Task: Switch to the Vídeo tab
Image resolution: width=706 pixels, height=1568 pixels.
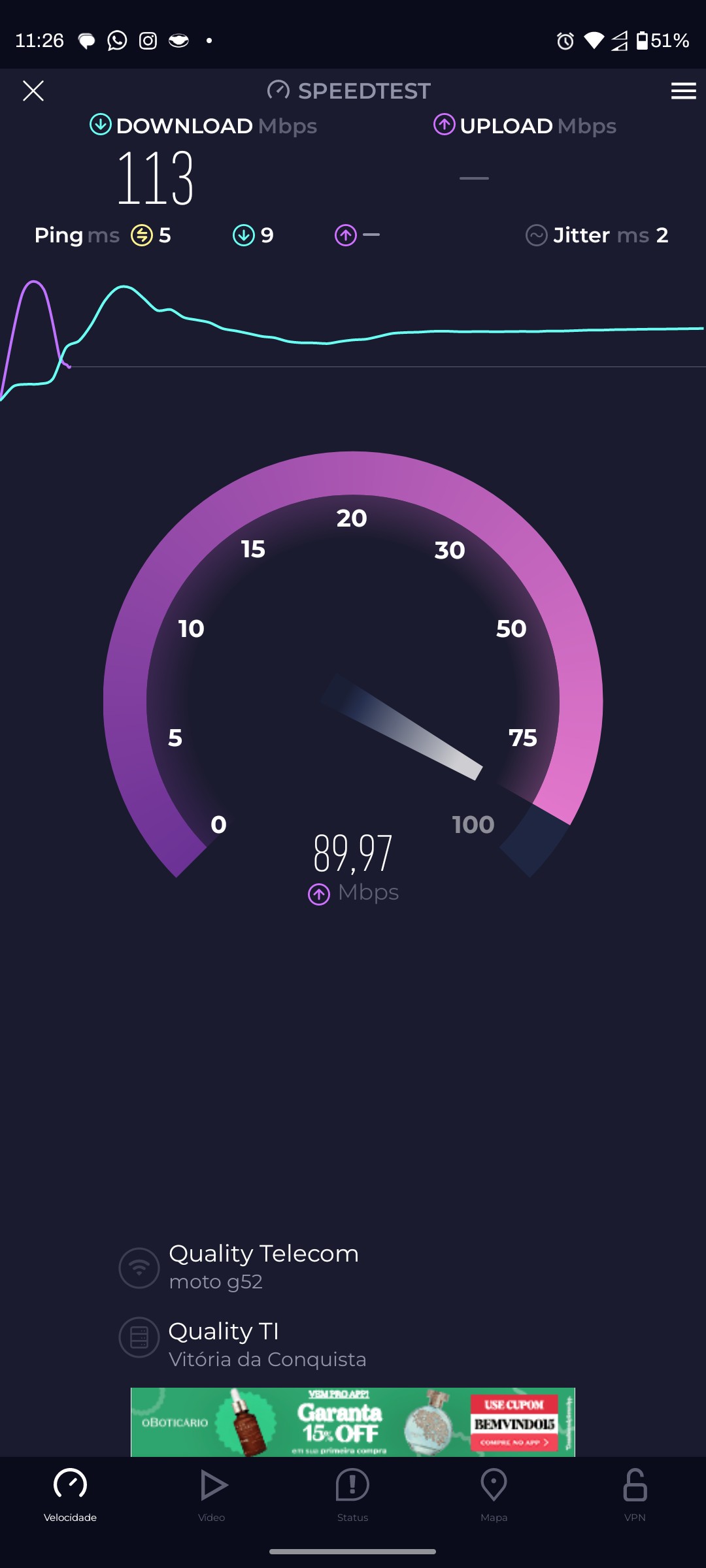Action: coord(212,1494)
